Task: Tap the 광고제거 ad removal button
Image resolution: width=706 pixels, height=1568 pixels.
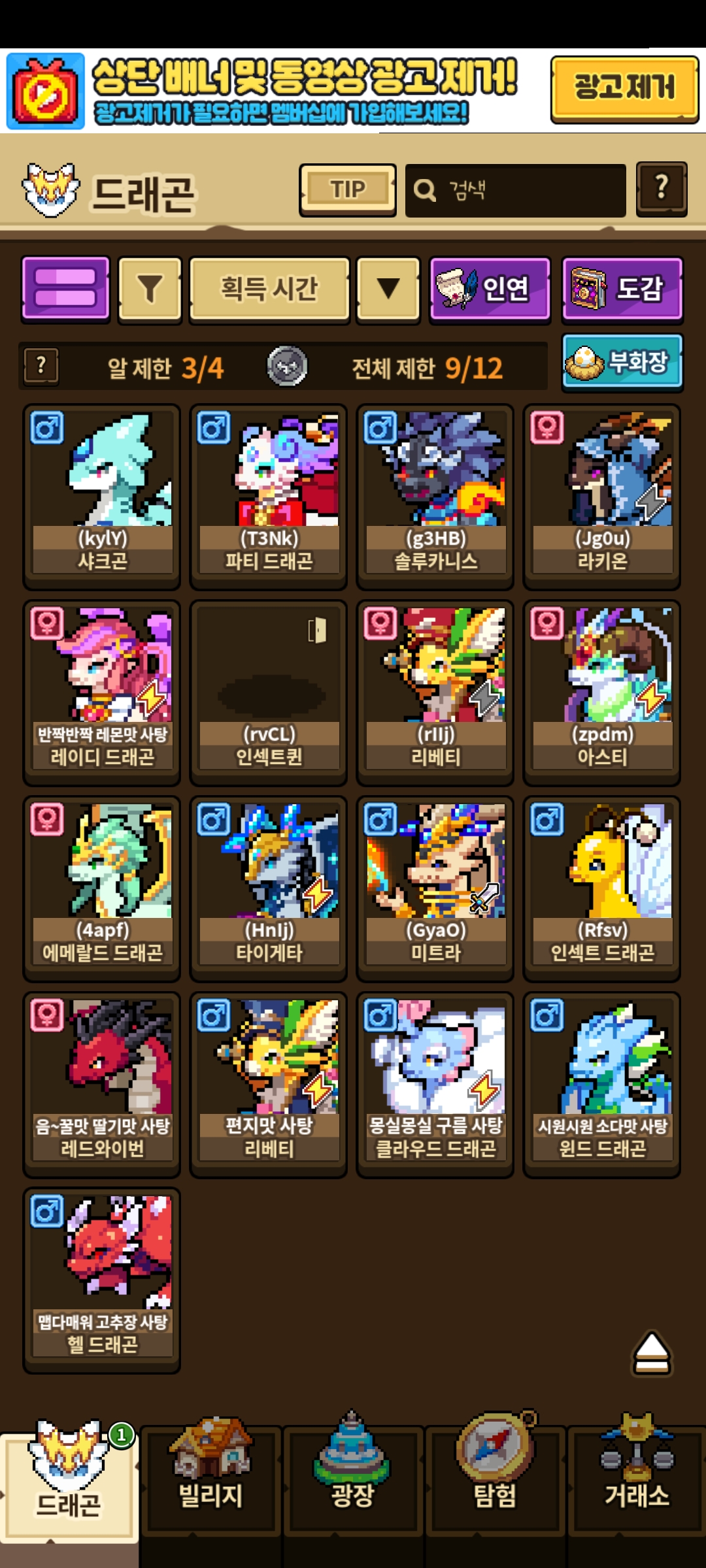Action: 624,89
